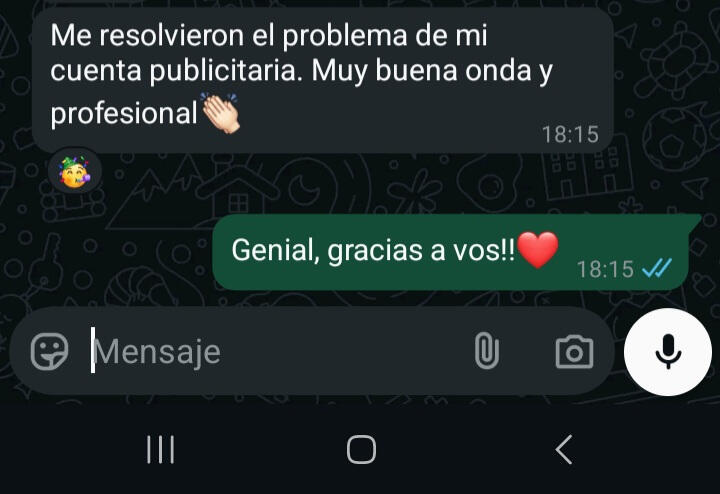View the party face reaction on the message

(75, 174)
